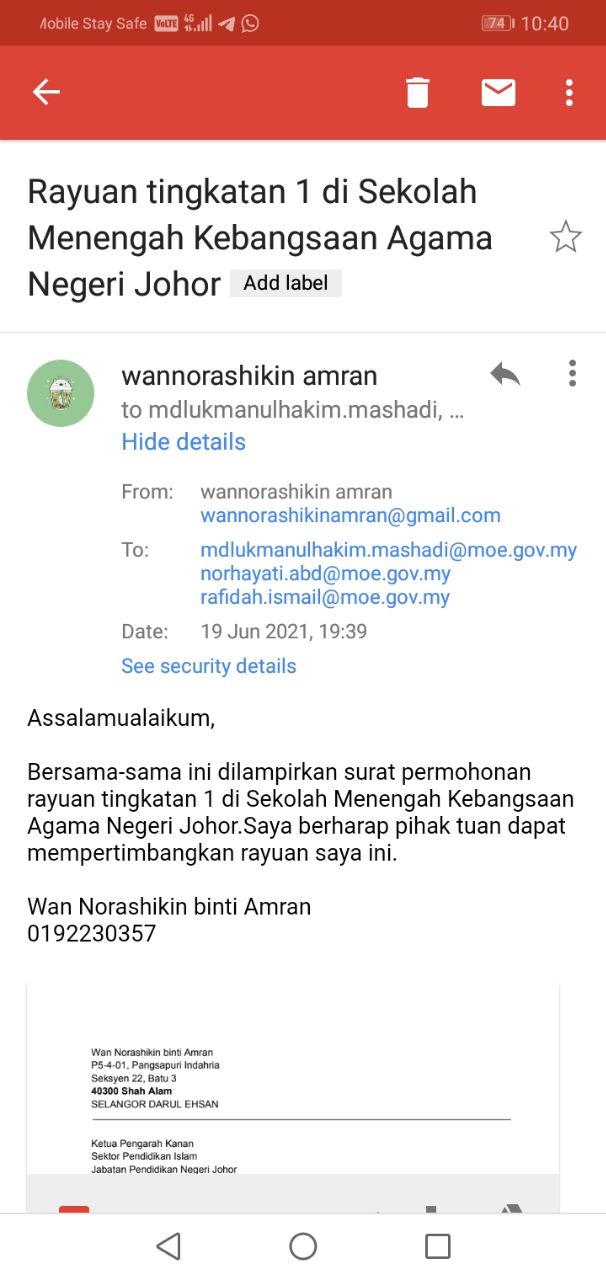Tap sender address wannorashikinamran@gmail.com
The height and width of the screenshot is (1280, 606).
point(350,516)
